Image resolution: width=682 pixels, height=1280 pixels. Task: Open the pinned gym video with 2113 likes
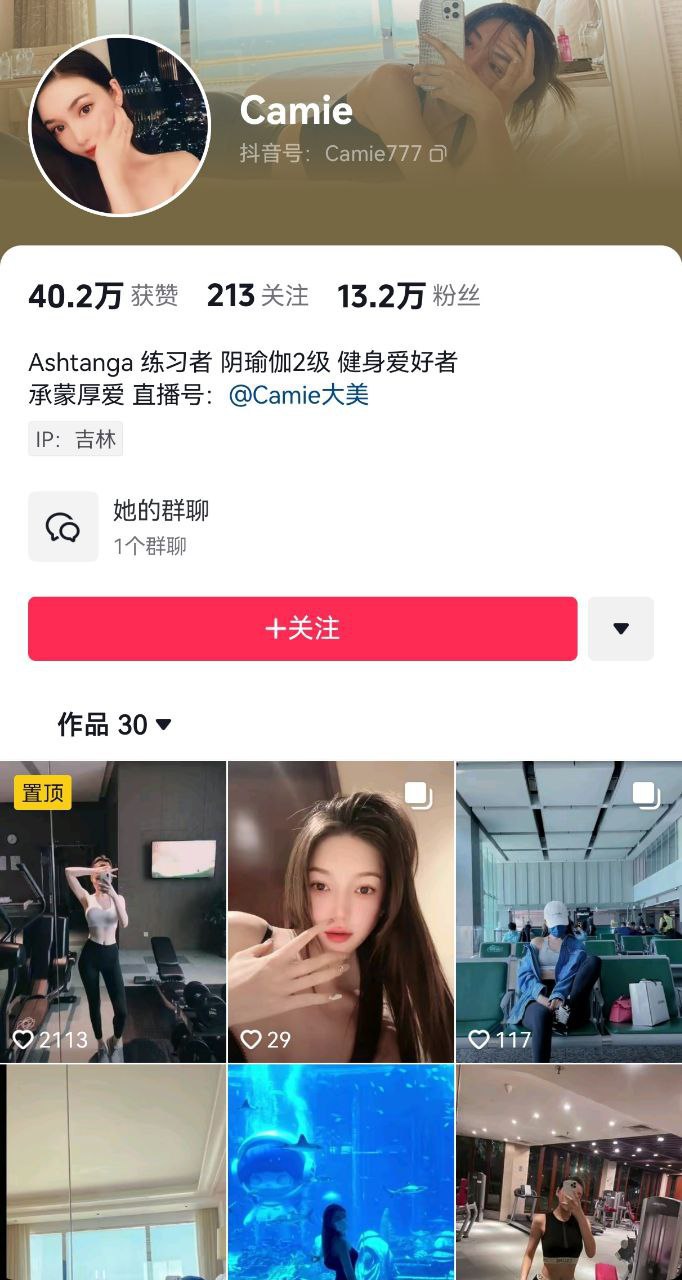pos(112,910)
